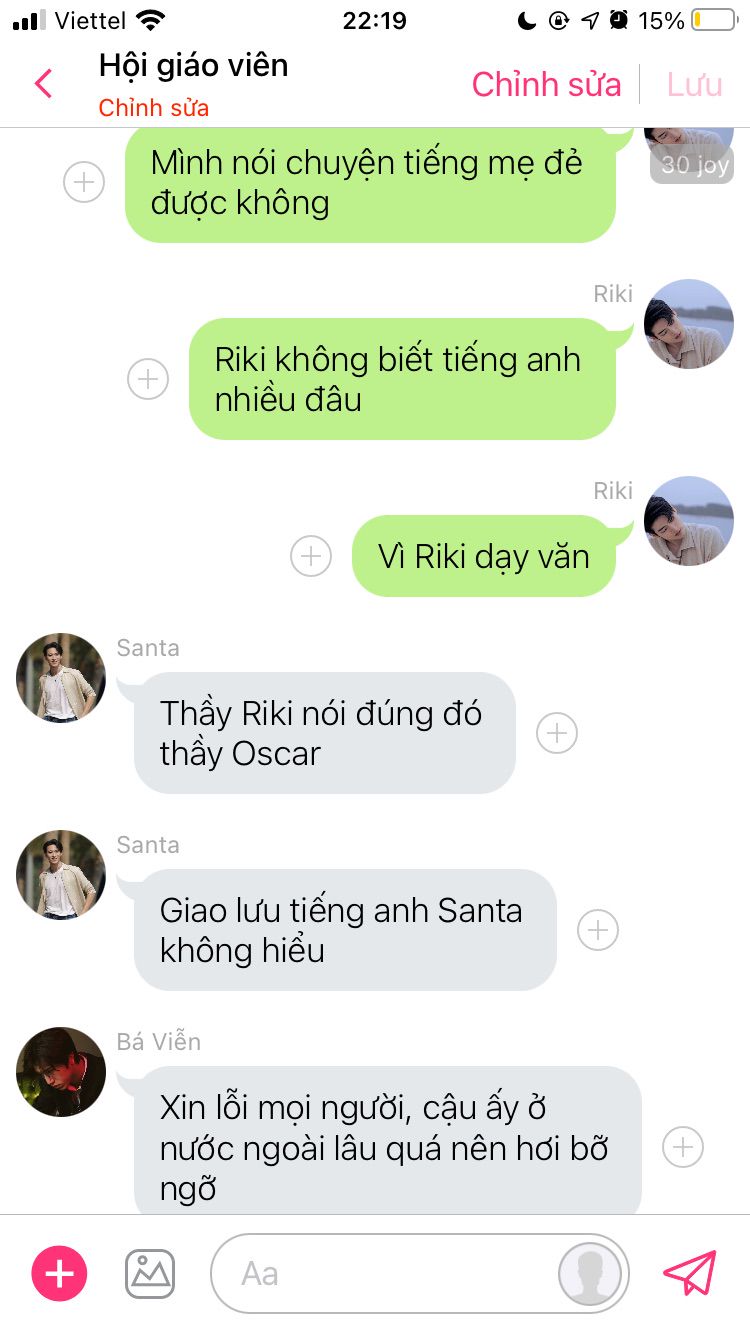Viewport: 750px width, 1334px height.
Task: Send the message with paper plane
Action: pos(690,1273)
